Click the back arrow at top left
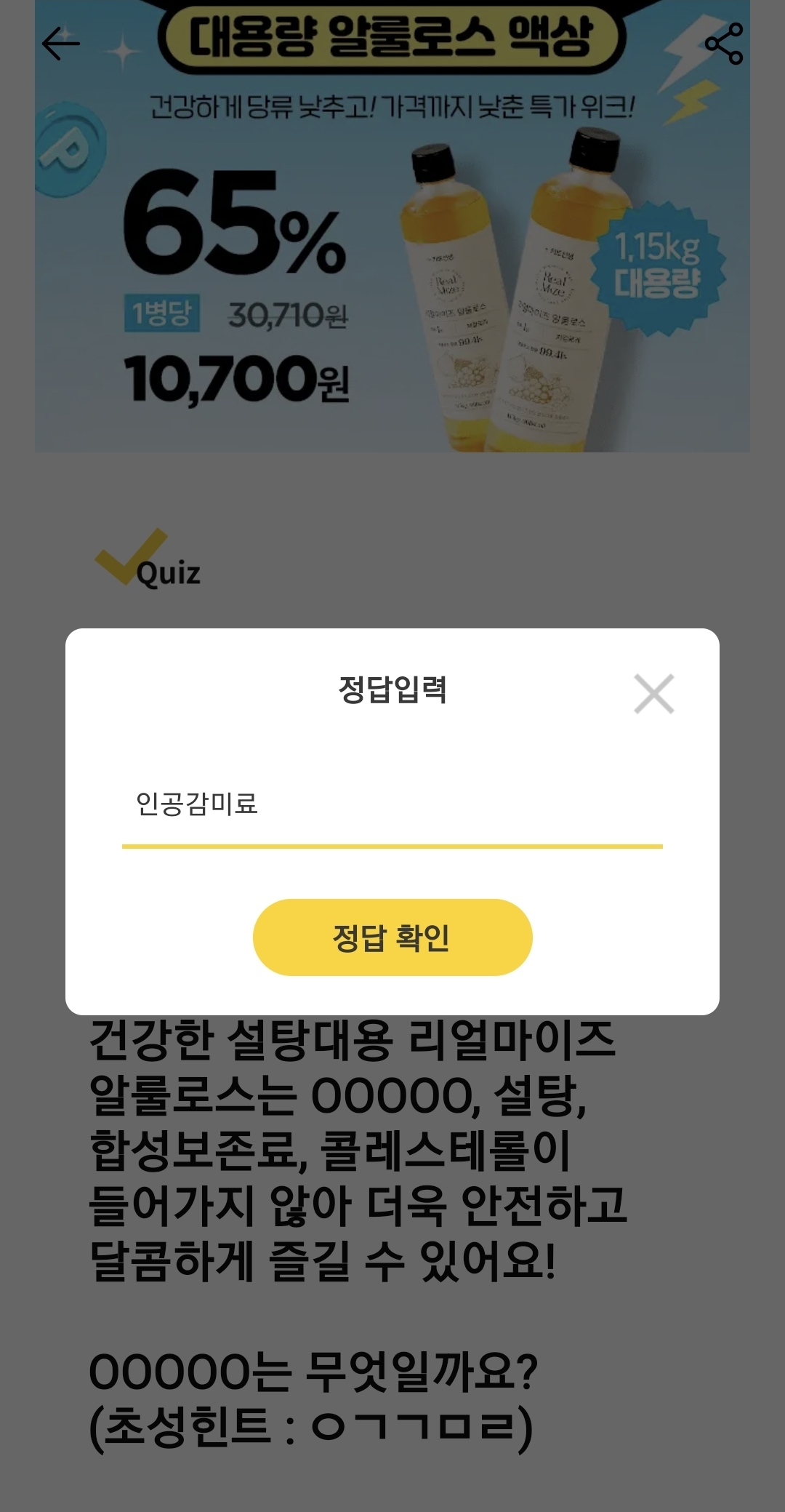The height and width of the screenshot is (1512, 785). [x=61, y=44]
